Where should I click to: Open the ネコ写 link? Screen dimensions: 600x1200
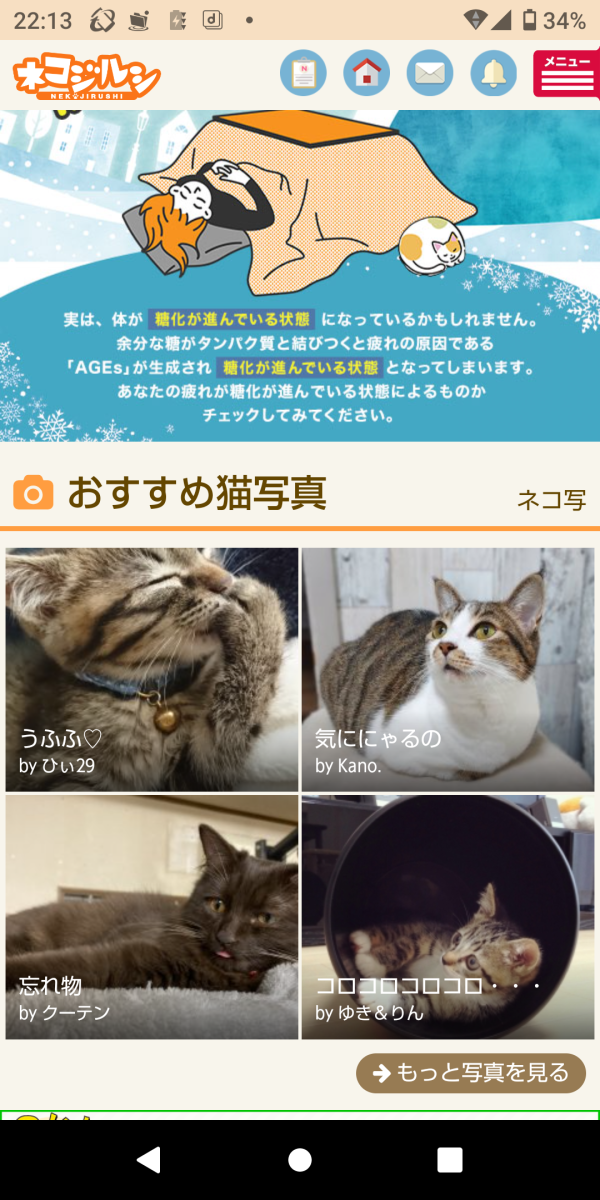(x=551, y=500)
